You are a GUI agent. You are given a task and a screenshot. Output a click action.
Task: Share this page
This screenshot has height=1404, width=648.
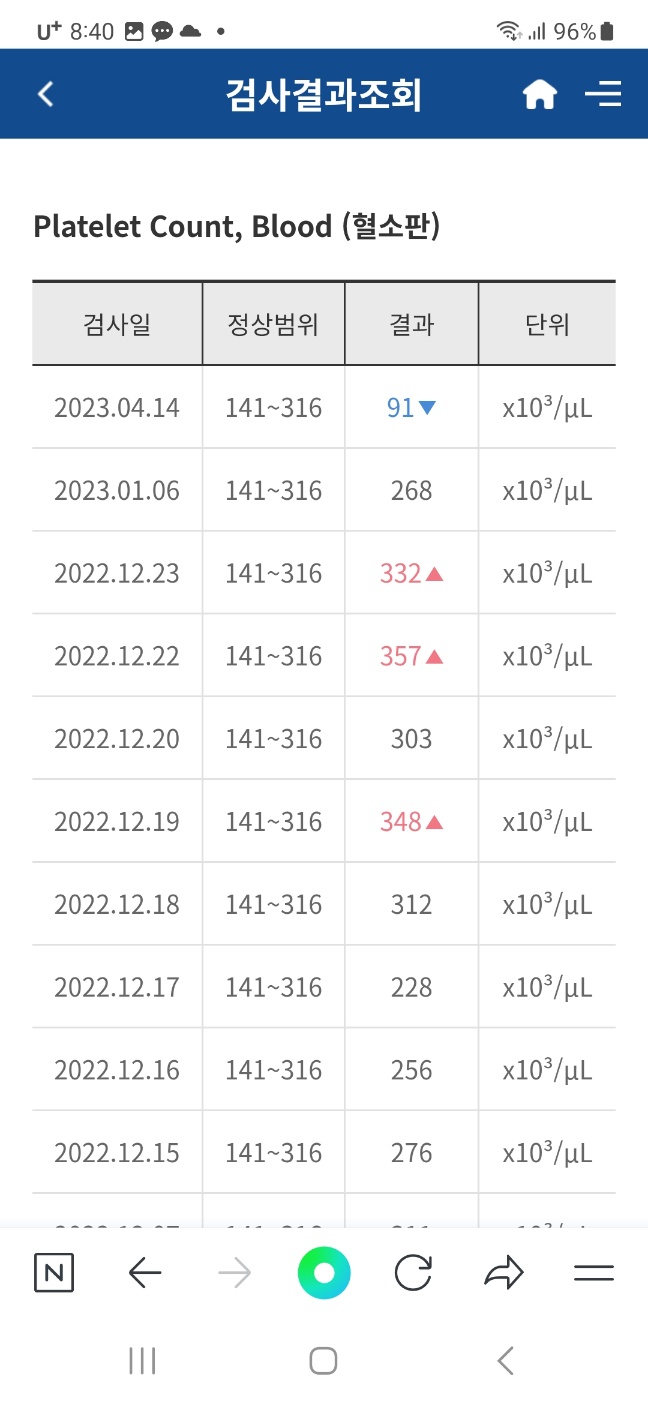504,1273
